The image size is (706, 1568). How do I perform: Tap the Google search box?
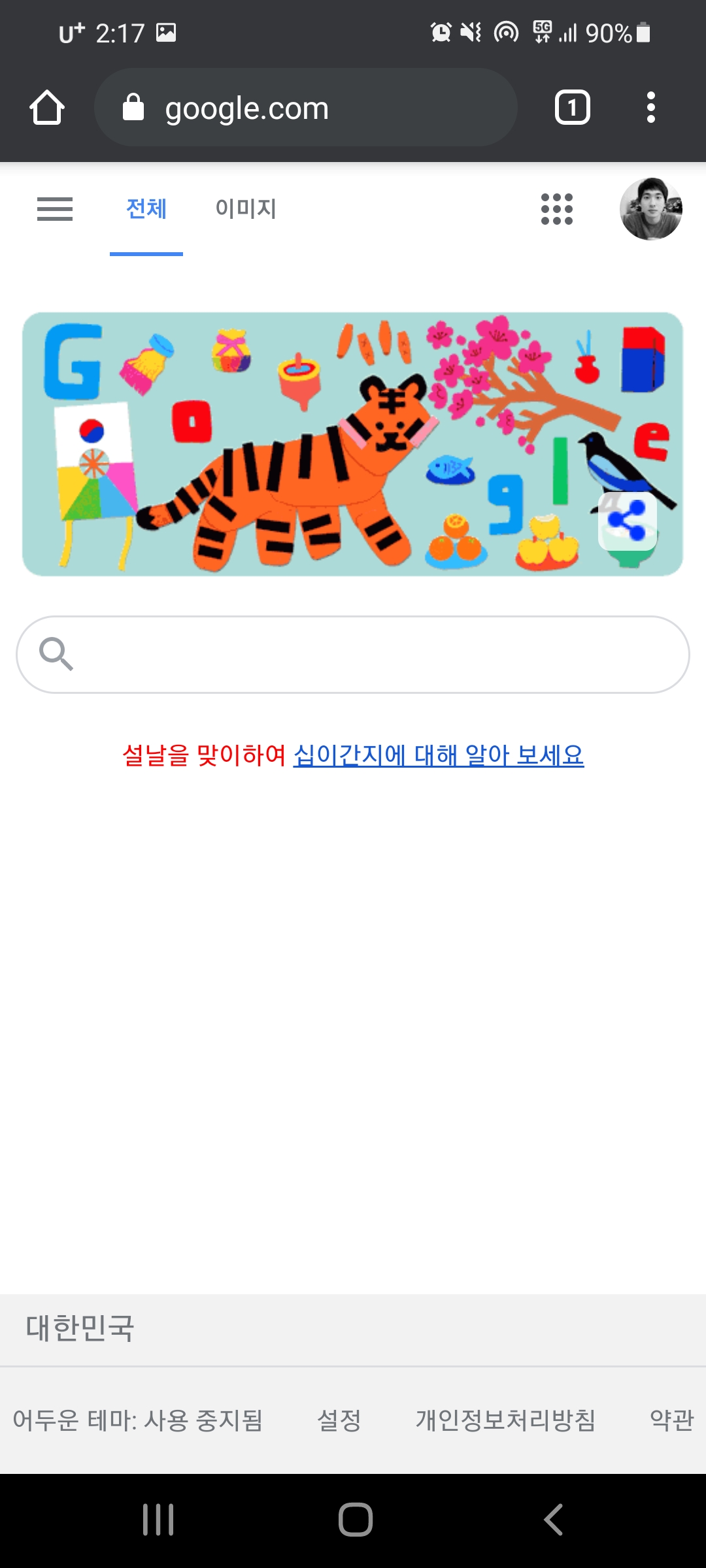coord(353,655)
